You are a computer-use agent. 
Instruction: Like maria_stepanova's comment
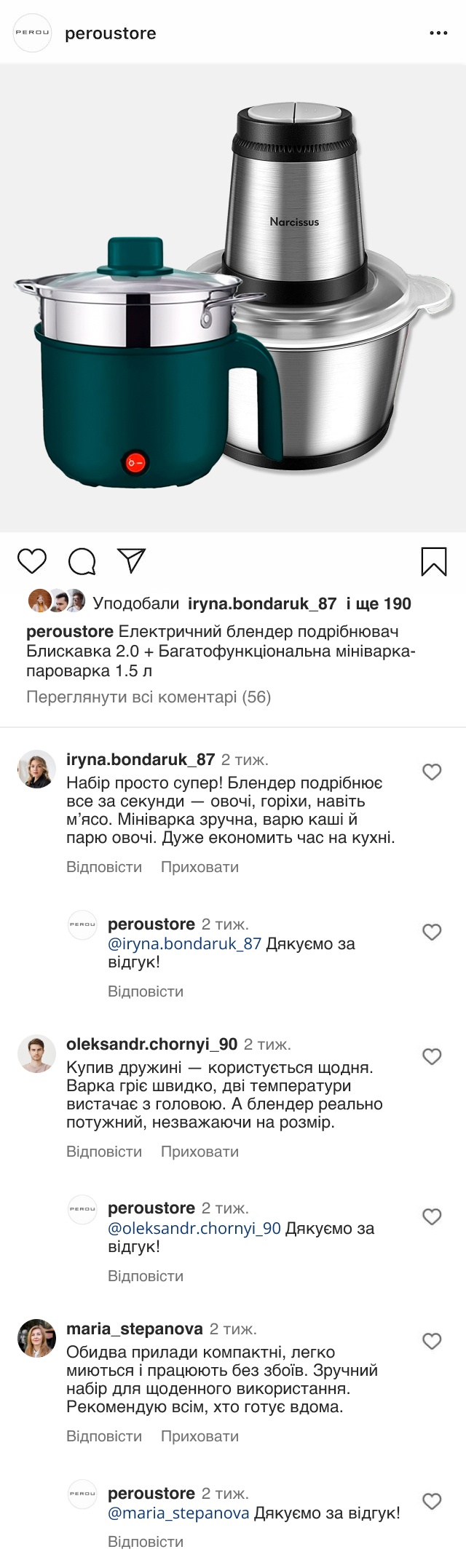(432, 1341)
